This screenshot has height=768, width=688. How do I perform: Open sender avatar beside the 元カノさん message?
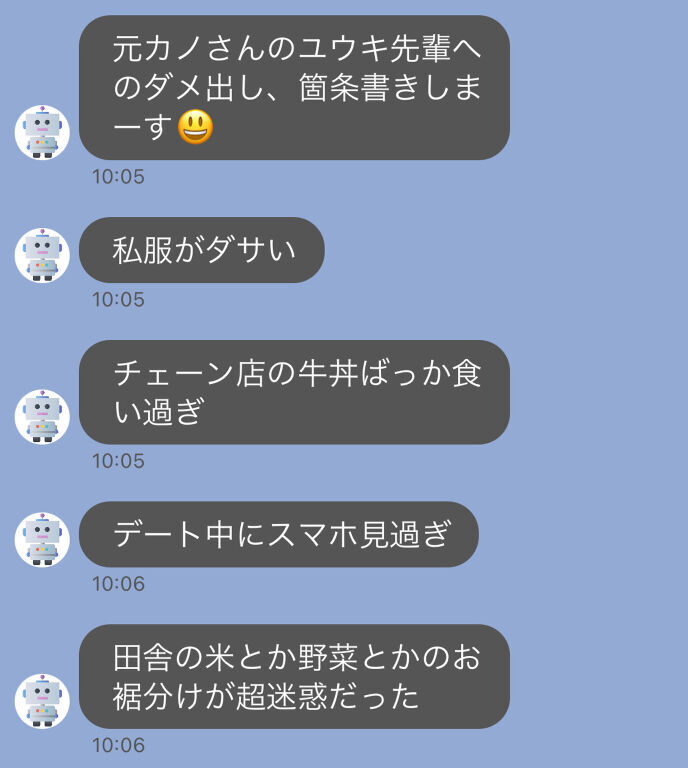tap(42, 132)
